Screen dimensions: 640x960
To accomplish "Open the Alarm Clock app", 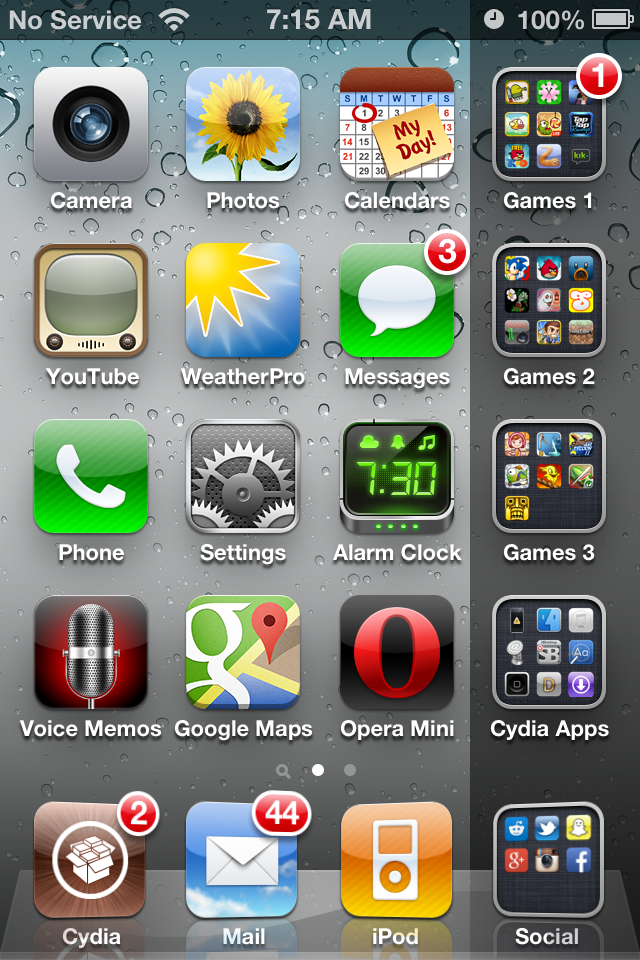I will click(397, 477).
